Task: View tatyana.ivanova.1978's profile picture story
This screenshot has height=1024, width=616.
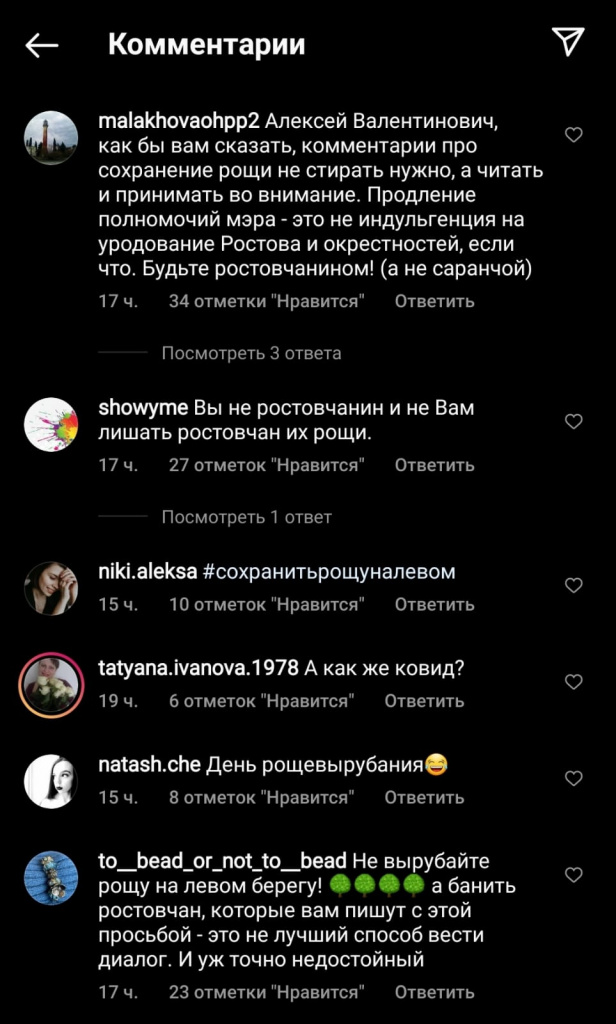Action: (x=51, y=683)
